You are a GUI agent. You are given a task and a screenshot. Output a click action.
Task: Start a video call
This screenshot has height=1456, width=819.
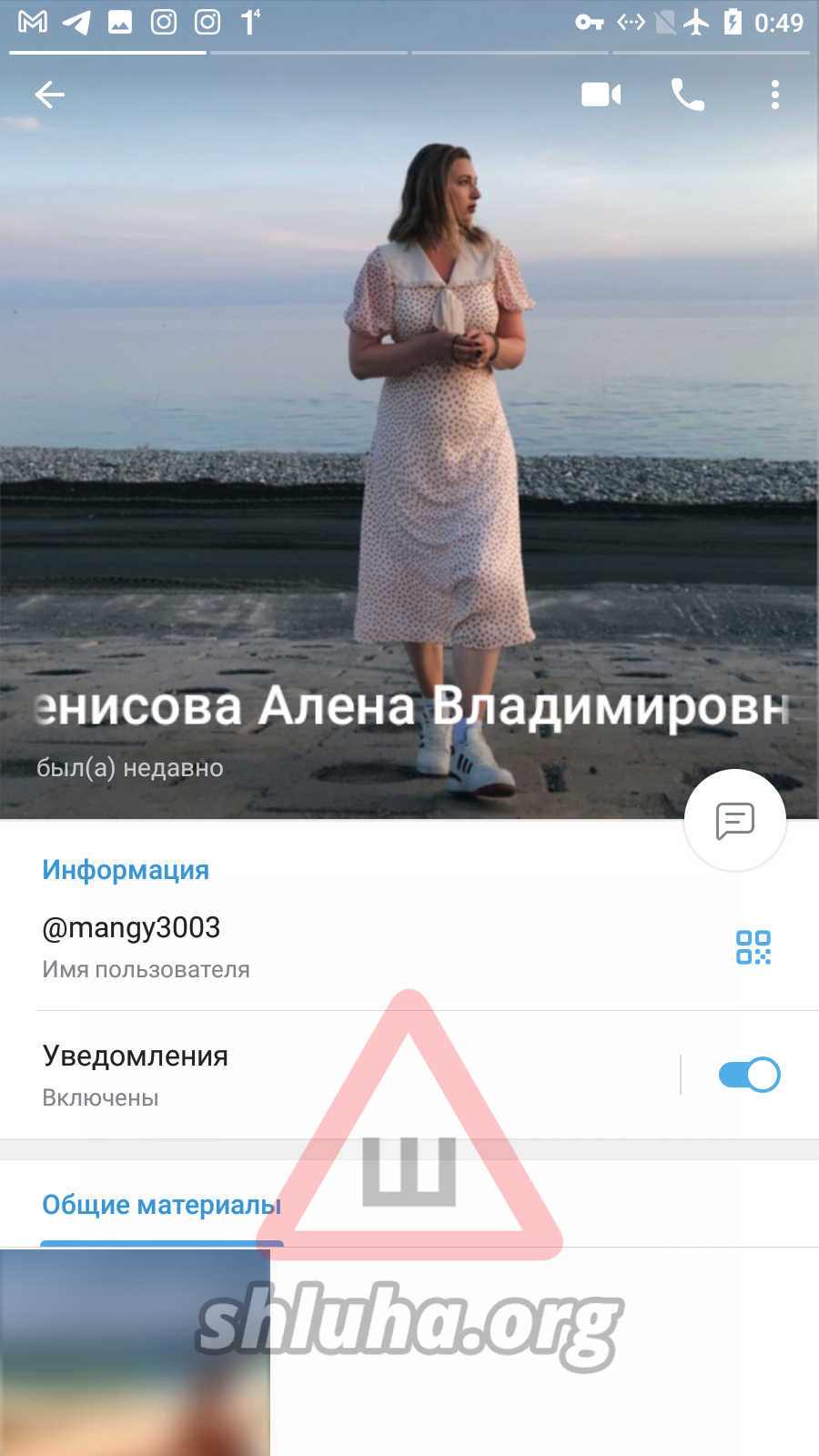click(602, 95)
